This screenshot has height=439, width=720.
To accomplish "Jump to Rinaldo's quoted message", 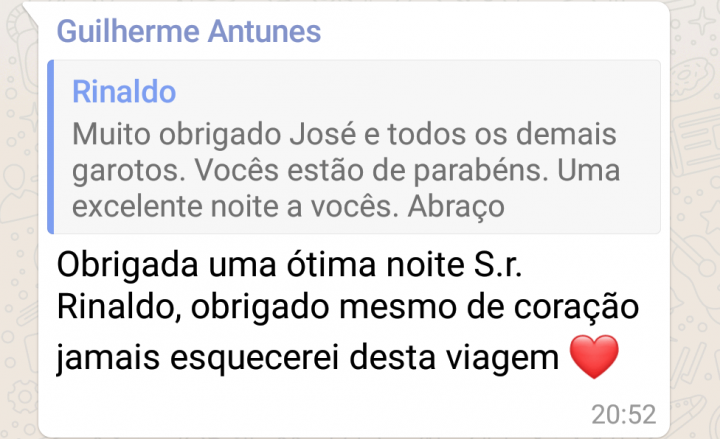I will [x=355, y=147].
